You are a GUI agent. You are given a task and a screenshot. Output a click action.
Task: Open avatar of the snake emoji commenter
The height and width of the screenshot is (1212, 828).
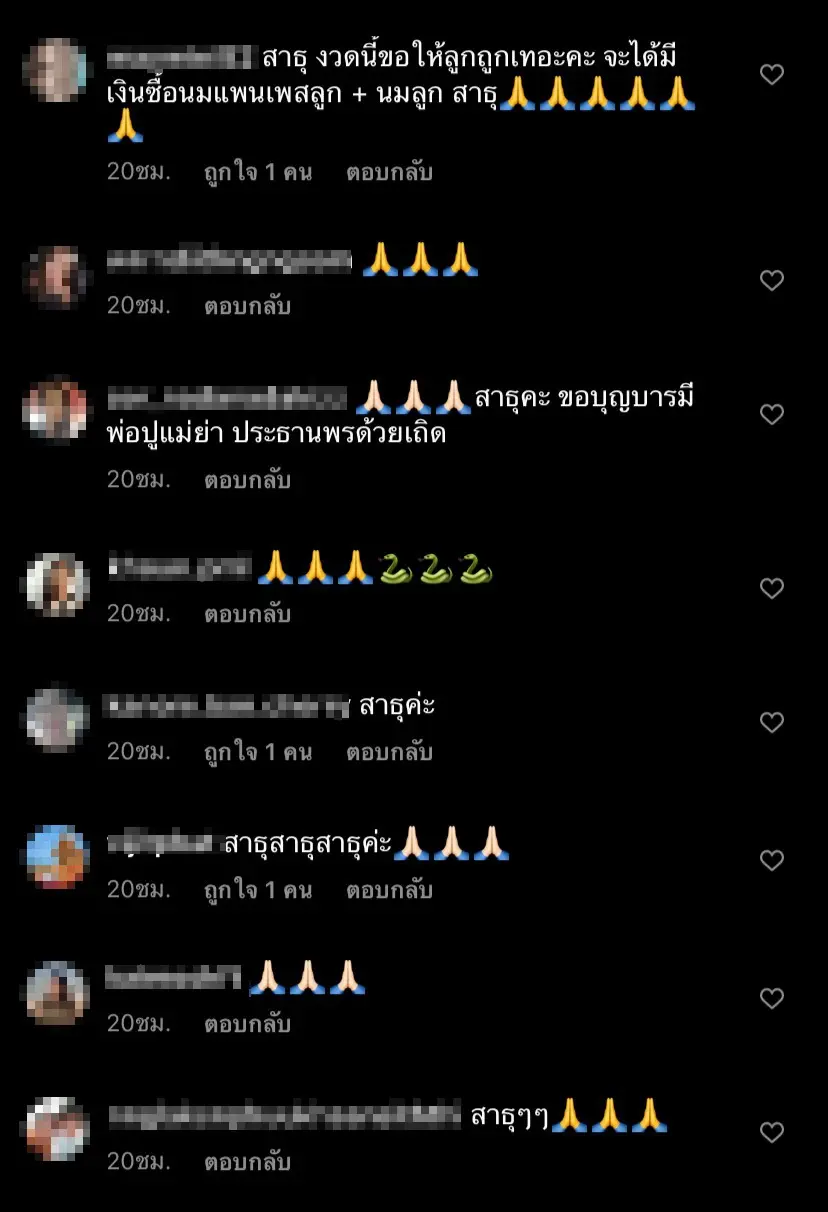point(57,584)
